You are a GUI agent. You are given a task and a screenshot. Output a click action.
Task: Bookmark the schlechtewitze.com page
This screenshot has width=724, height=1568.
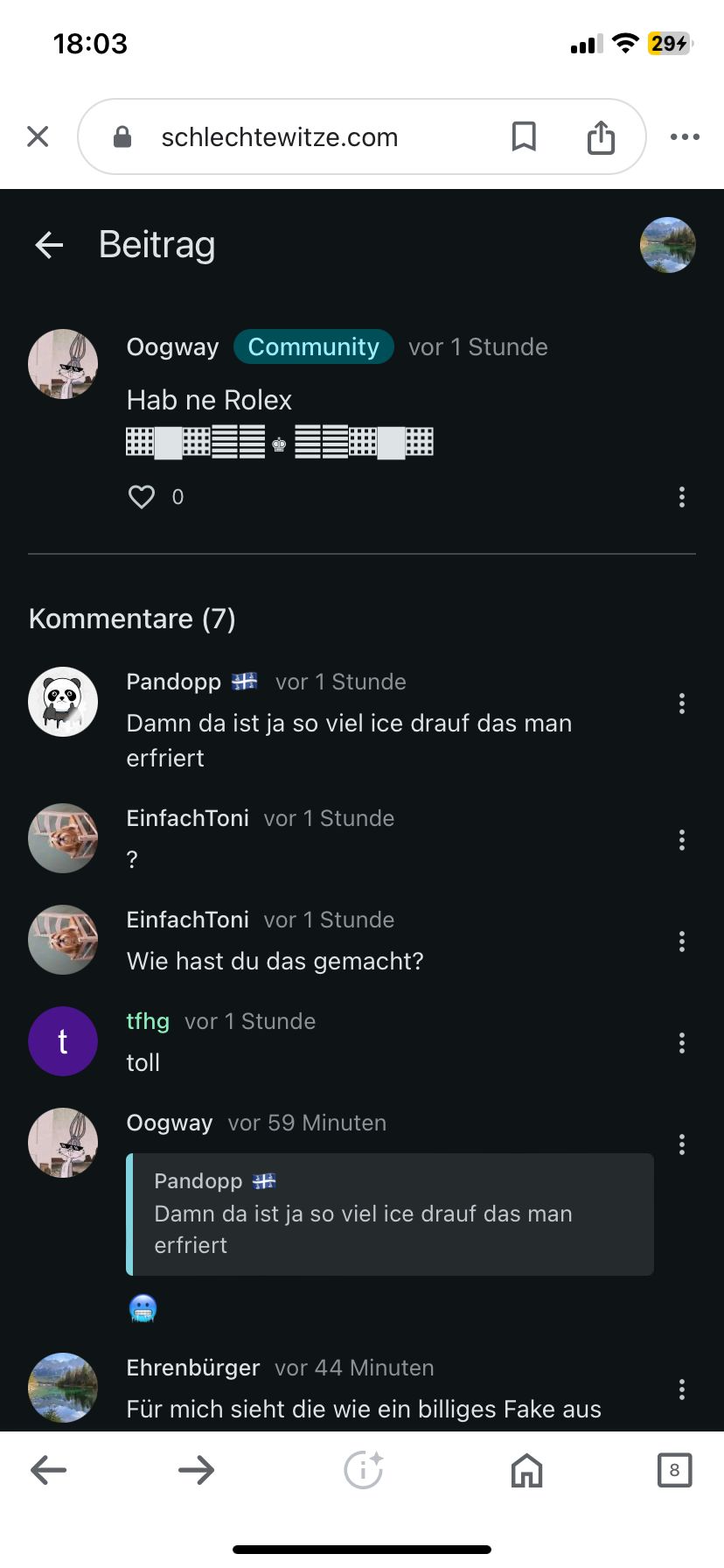(524, 136)
